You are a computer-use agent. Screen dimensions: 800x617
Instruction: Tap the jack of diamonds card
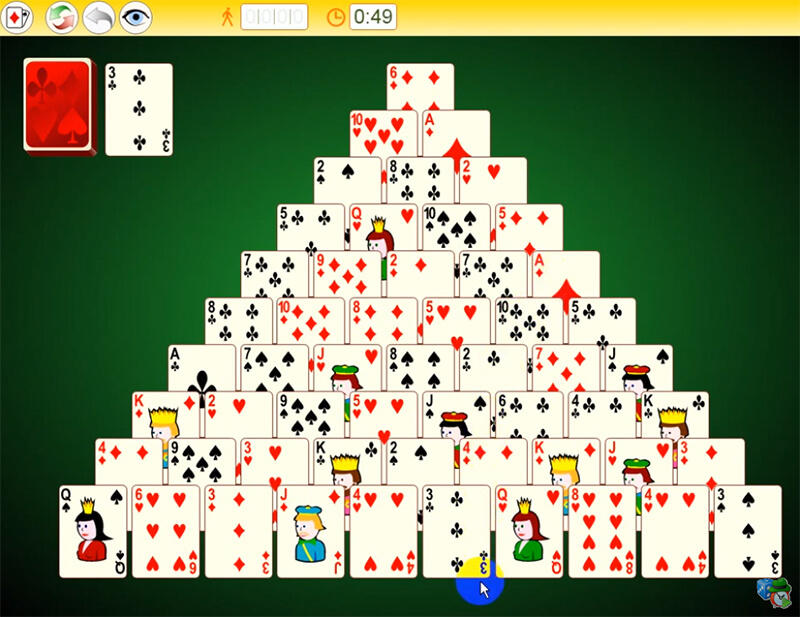tap(311, 532)
